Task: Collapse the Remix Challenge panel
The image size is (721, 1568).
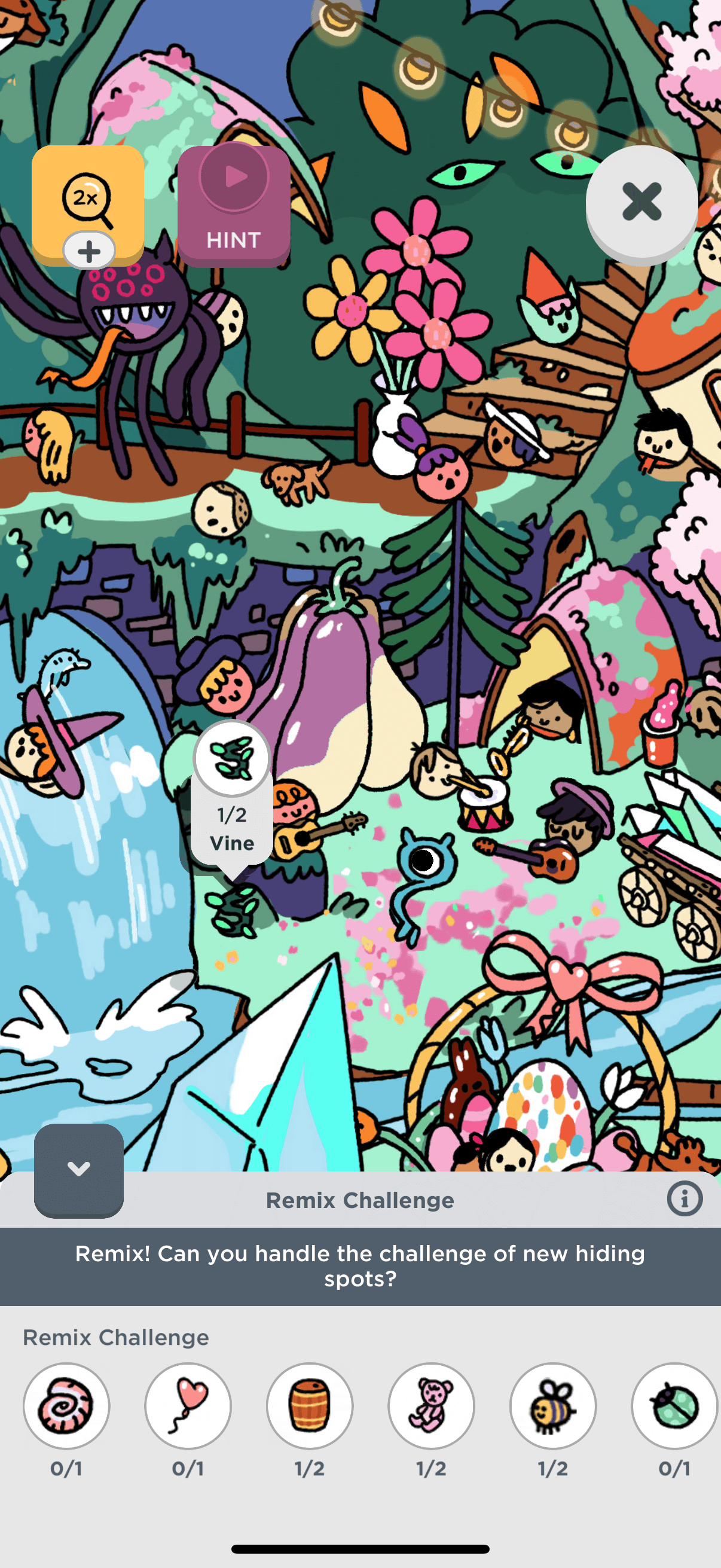Action: (x=78, y=1169)
